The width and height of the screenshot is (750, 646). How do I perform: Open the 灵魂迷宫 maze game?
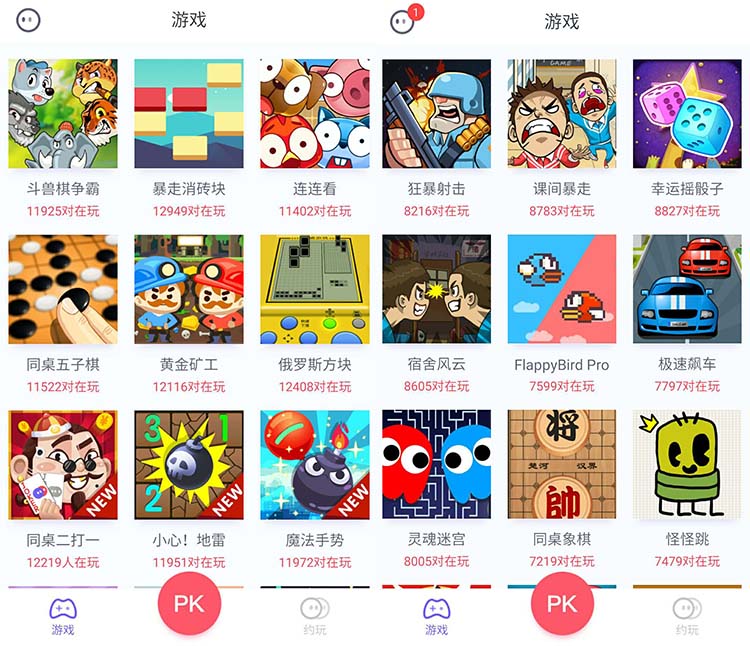(437, 465)
